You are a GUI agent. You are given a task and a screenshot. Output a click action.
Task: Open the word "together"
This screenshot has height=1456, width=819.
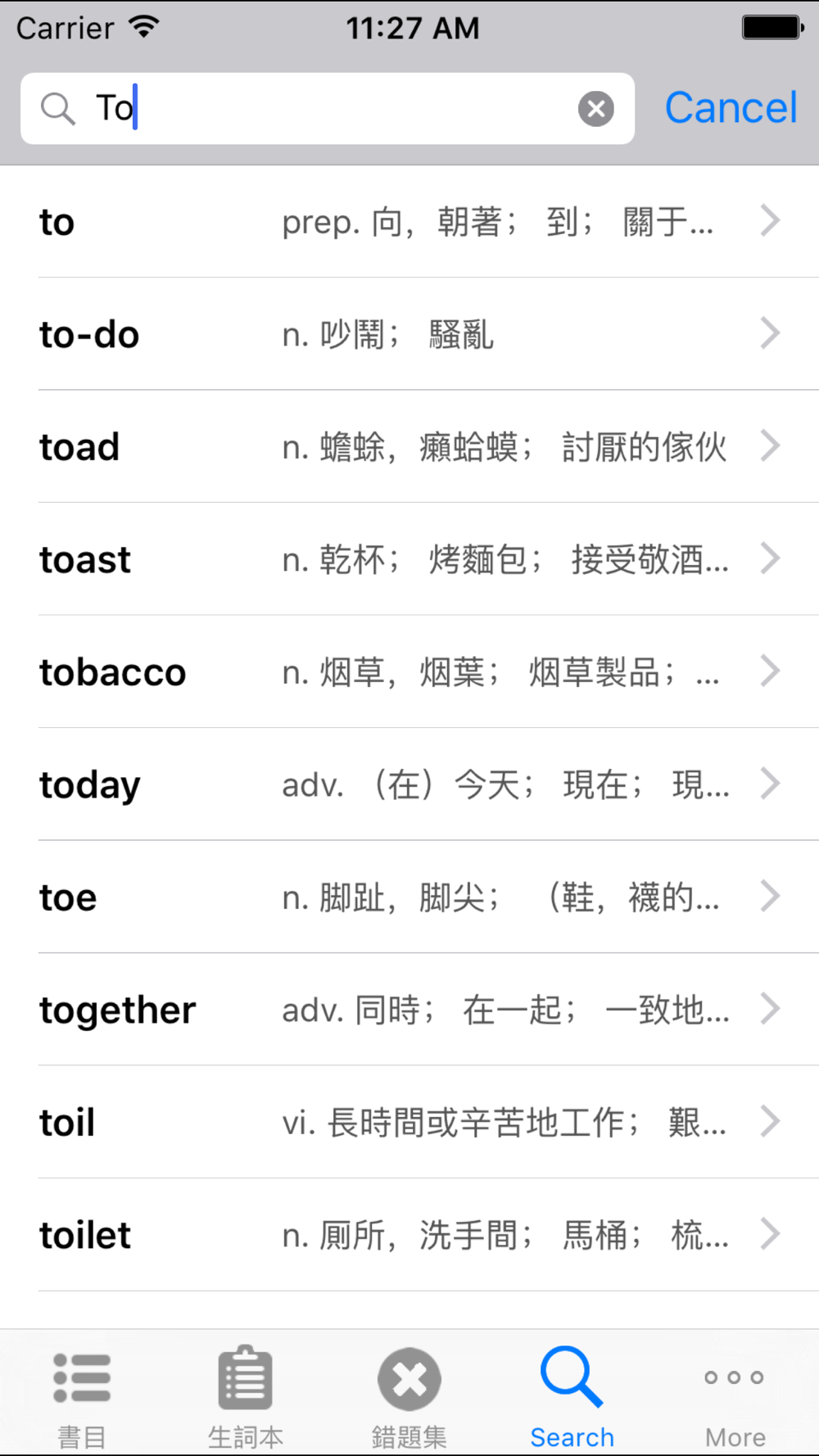[x=409, y=1010]
